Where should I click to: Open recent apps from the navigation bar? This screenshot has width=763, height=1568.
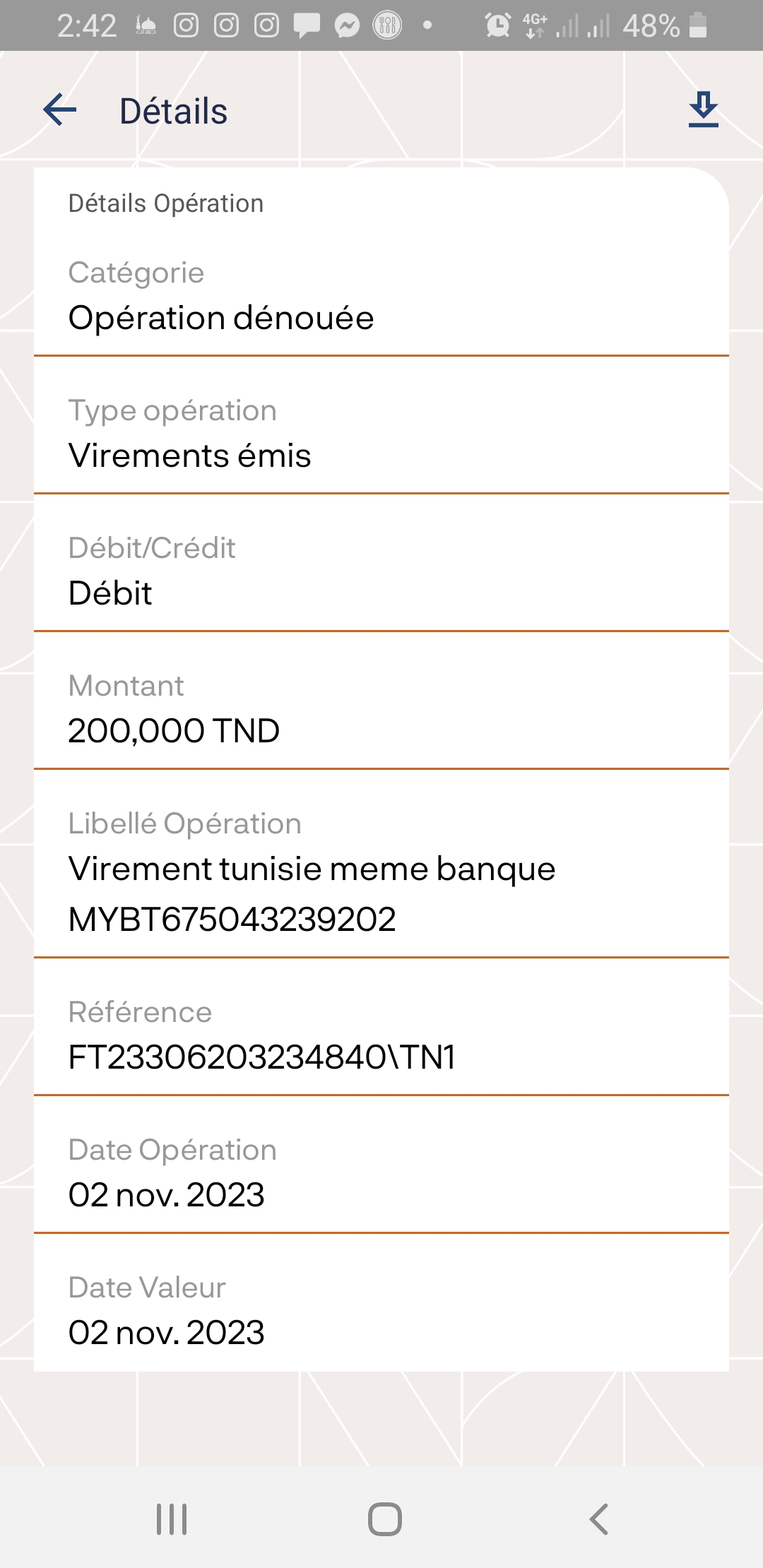(172, 1519)
